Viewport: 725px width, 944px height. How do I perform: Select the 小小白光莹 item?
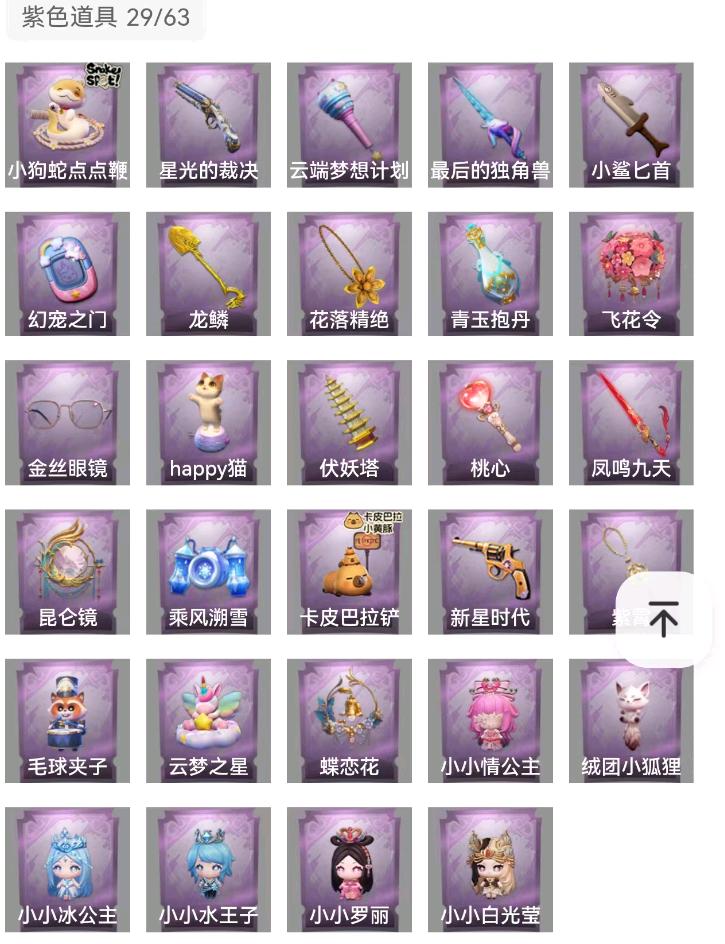click(x=490, y=870)
